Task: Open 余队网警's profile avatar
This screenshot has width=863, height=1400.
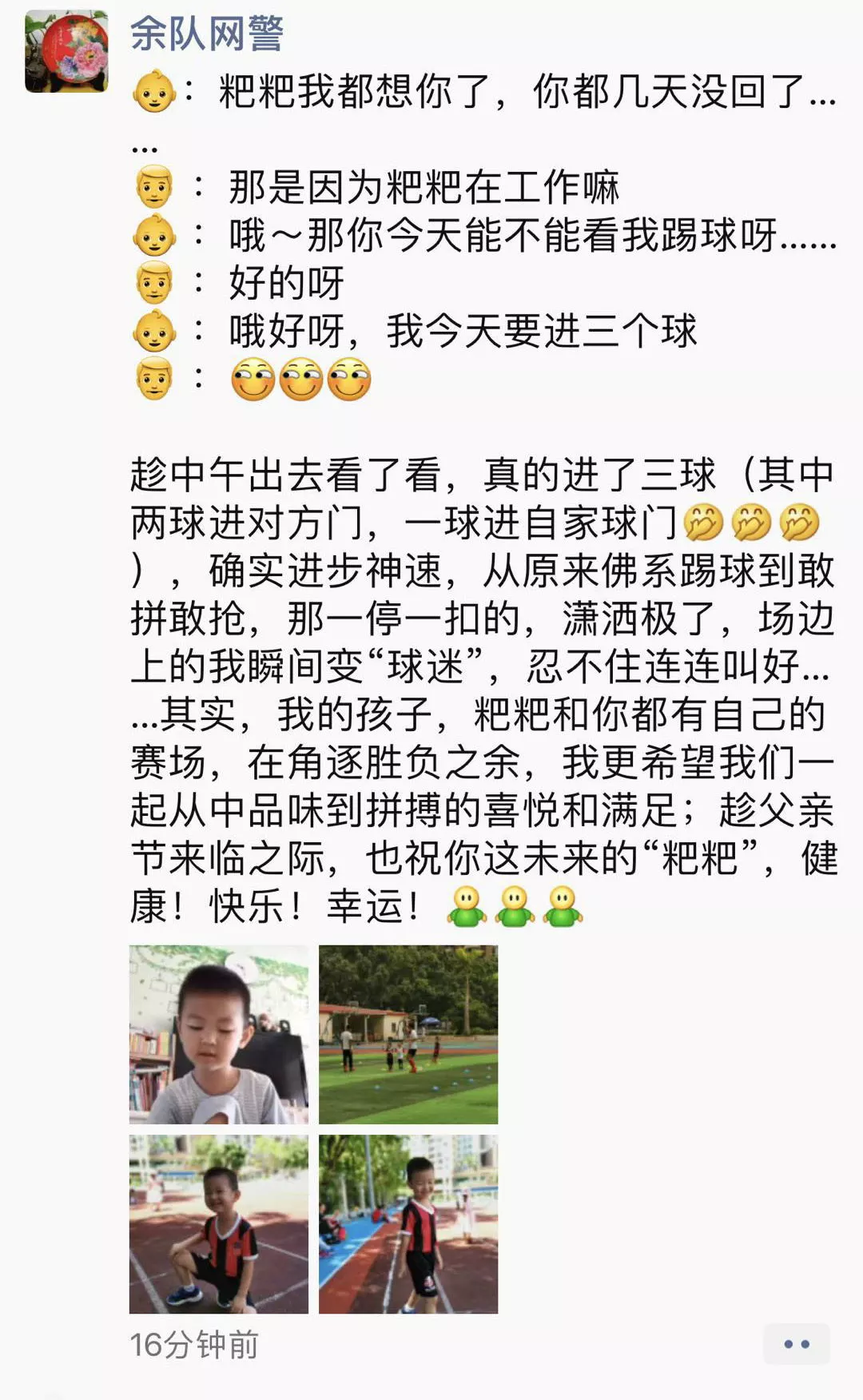Action: (x=66, y=52)
